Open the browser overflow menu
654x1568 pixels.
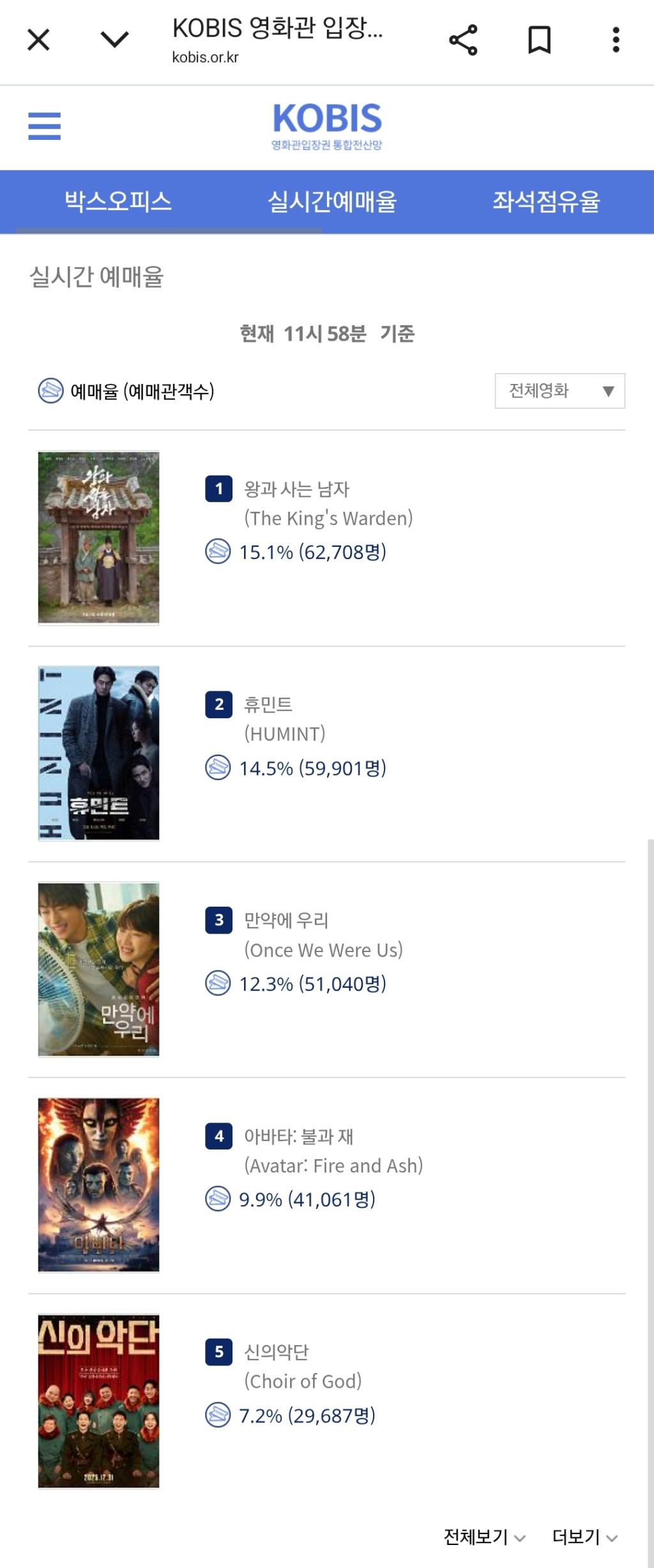pos(616,40)
